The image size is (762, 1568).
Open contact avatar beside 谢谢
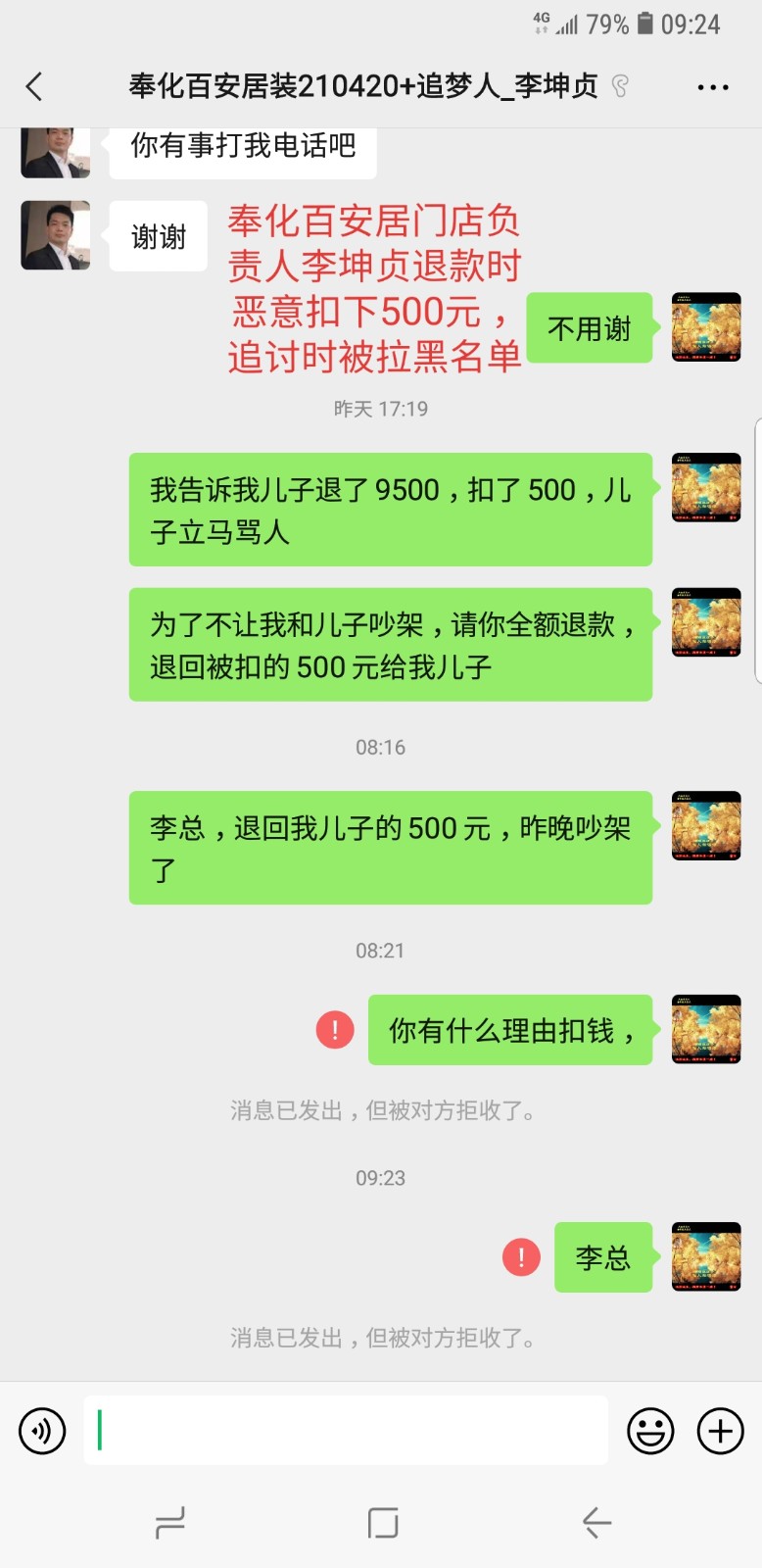pyautogui.click(x=56, y=235)
